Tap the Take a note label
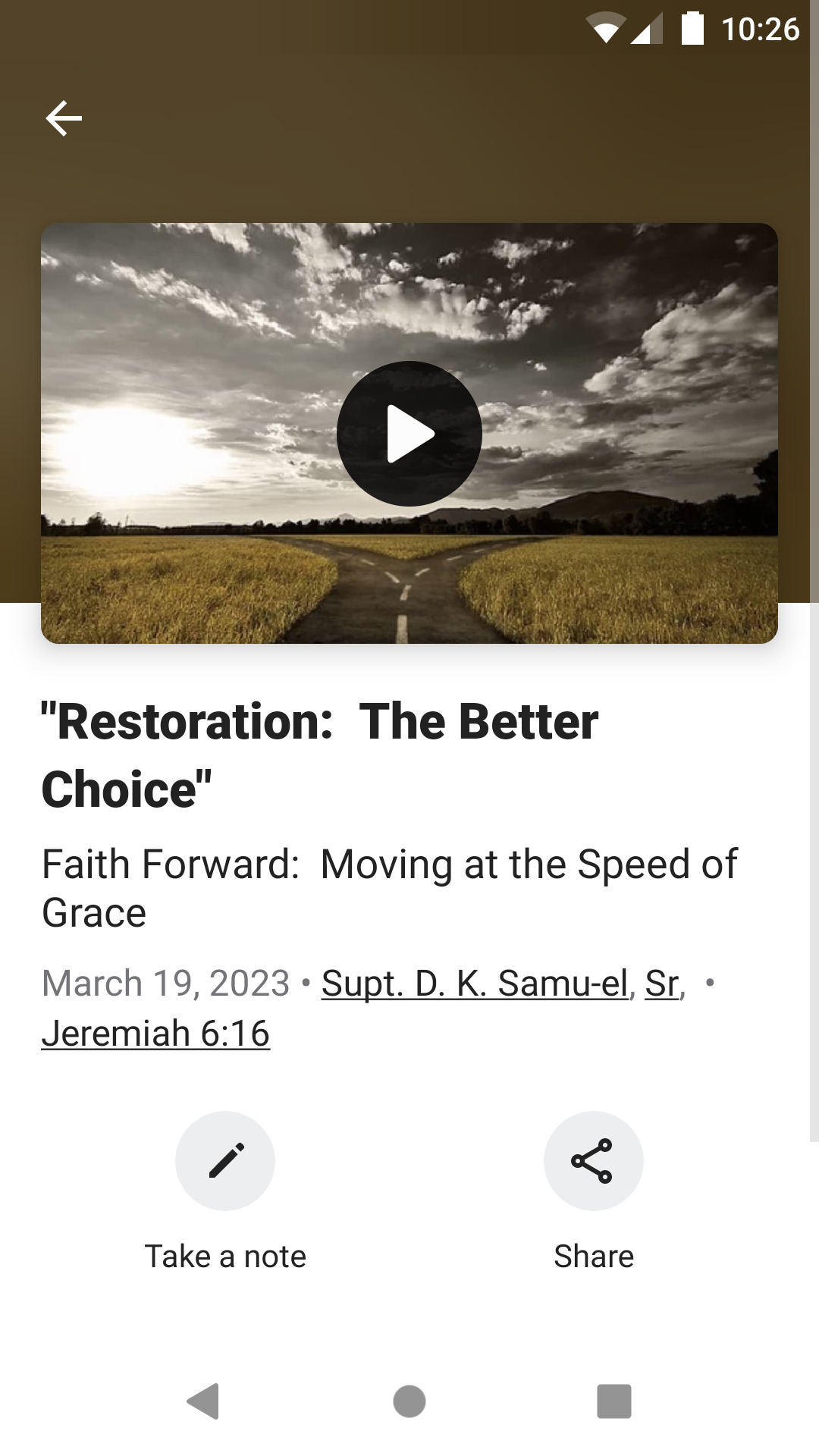This screenshot has height=1456, width=819. tap(224, 1255)
